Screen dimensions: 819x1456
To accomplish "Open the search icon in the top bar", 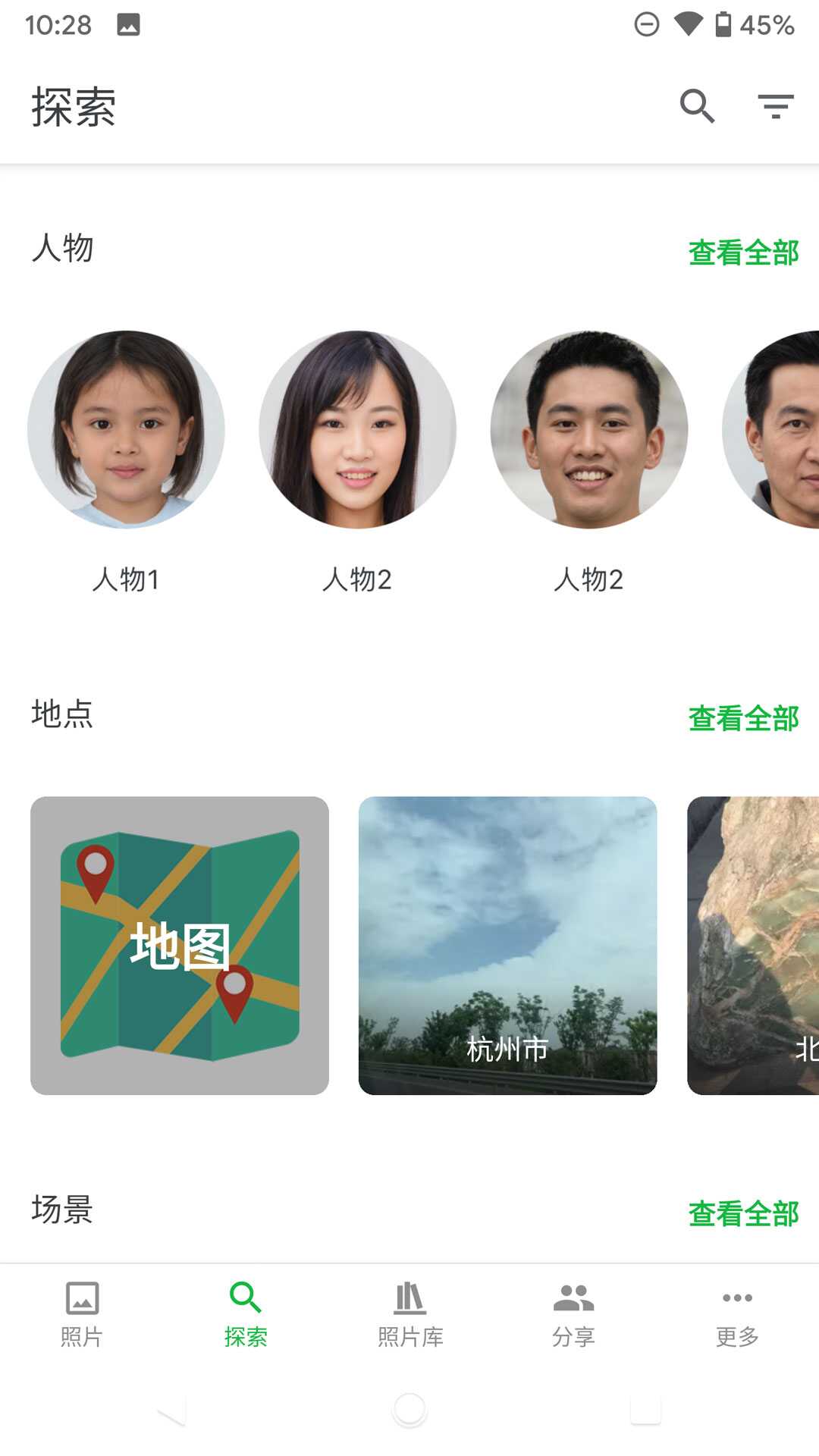I will (x=697, y=106).
